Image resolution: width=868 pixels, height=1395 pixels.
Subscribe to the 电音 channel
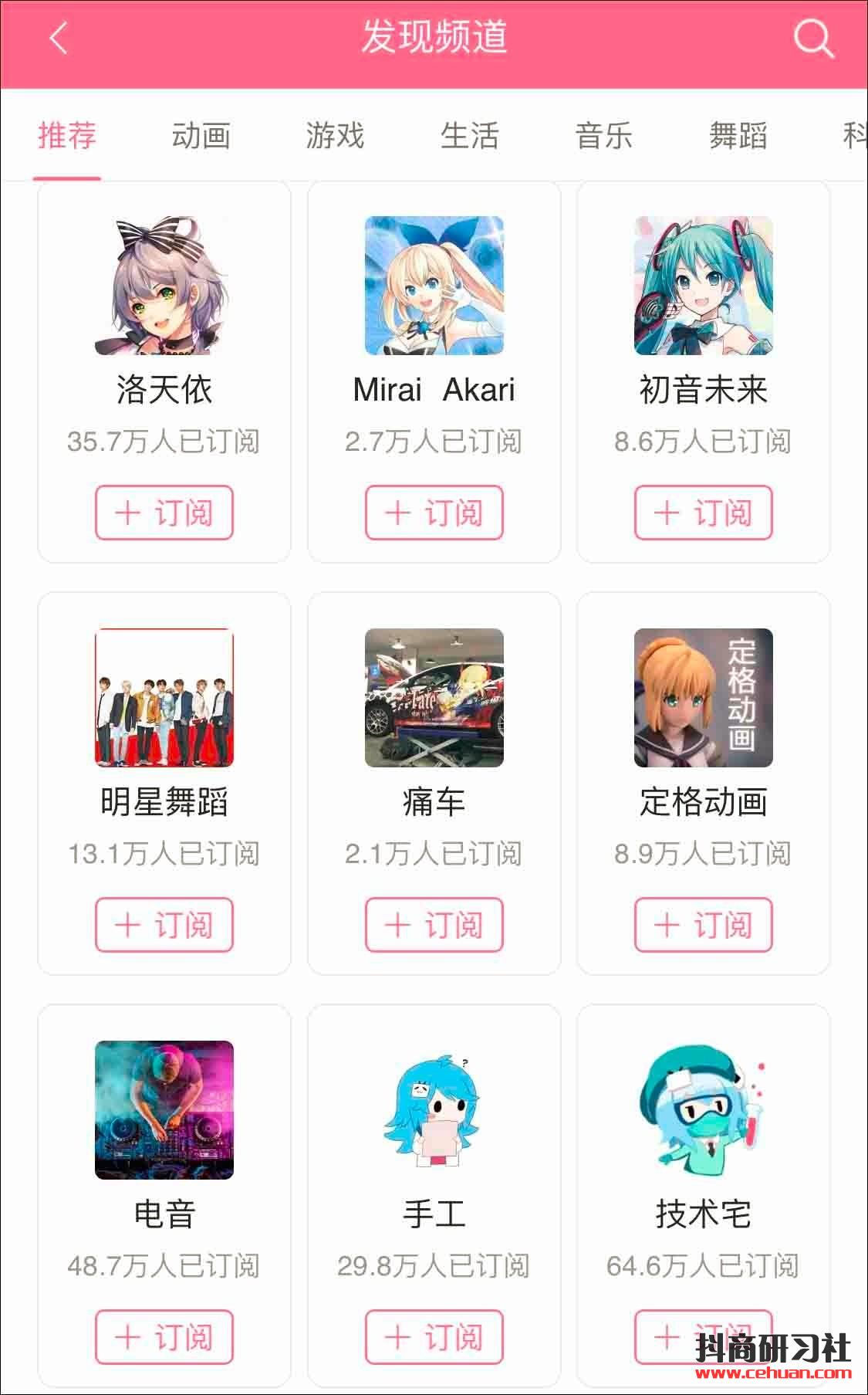(164, 1337)
